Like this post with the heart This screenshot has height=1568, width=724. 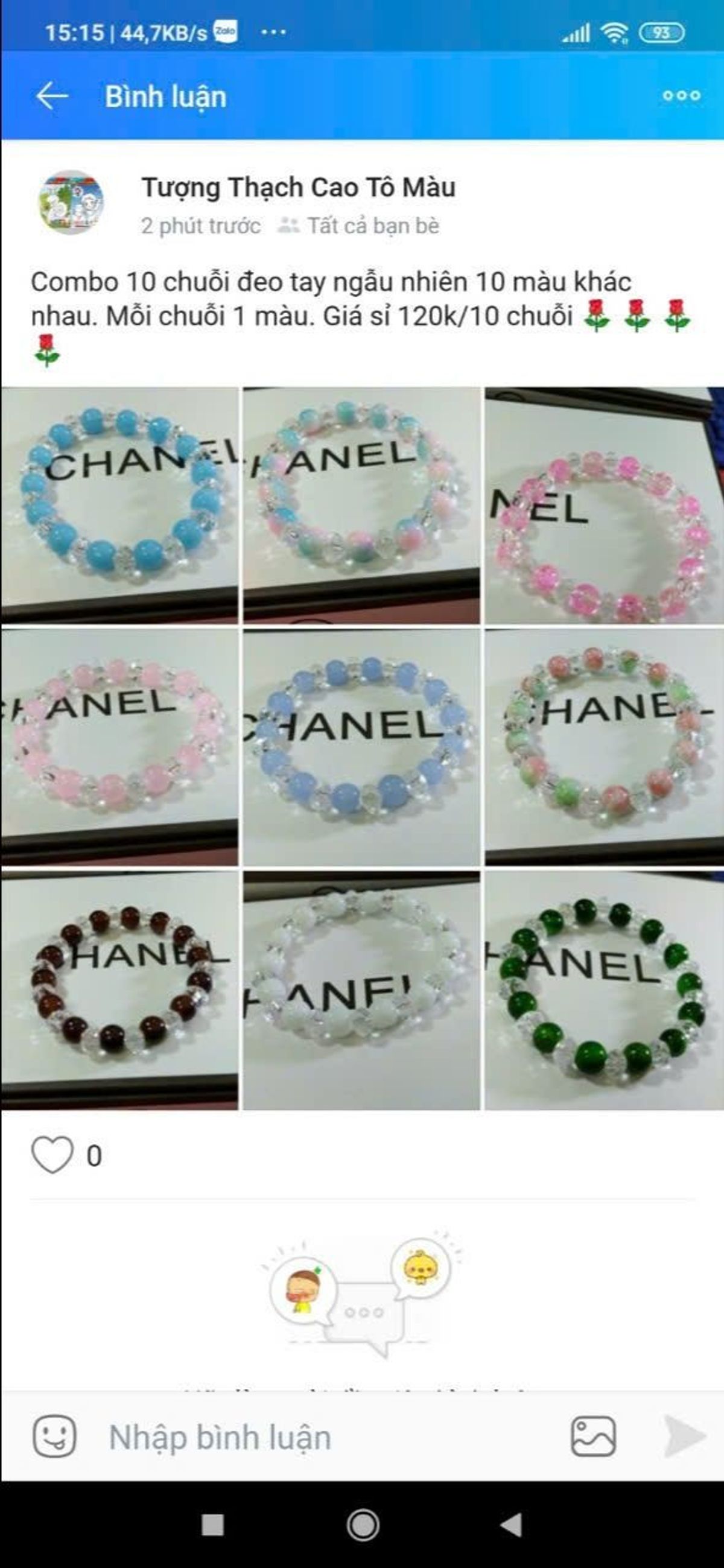pyautogui.click(x=52, y=1155)
